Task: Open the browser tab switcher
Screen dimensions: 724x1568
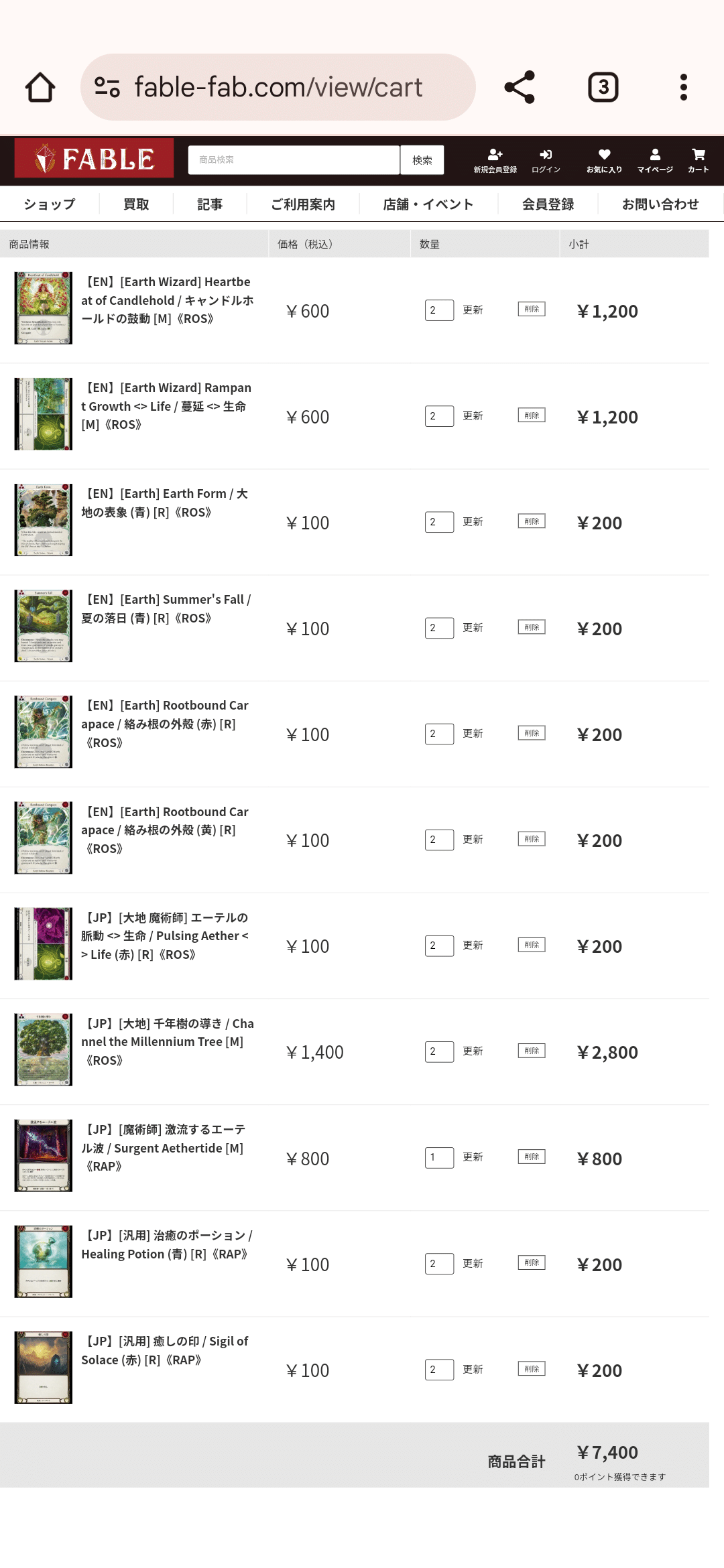Action: pyautogui.click(x=603, y=87)
